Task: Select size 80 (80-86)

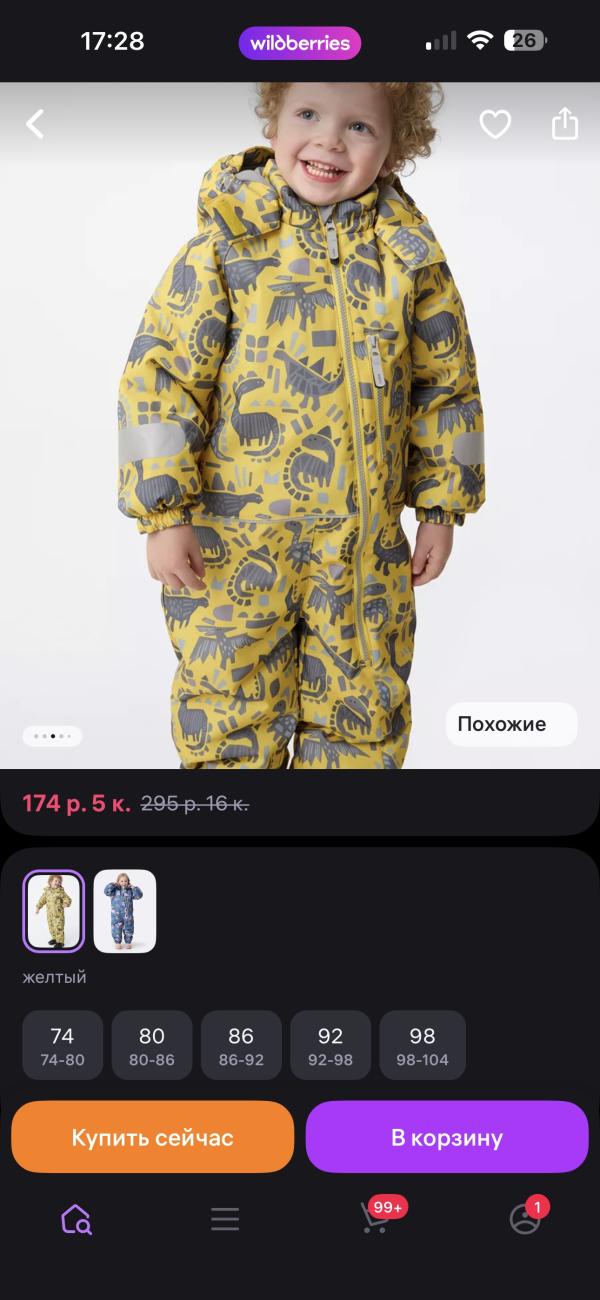Action: (152, 1045)
